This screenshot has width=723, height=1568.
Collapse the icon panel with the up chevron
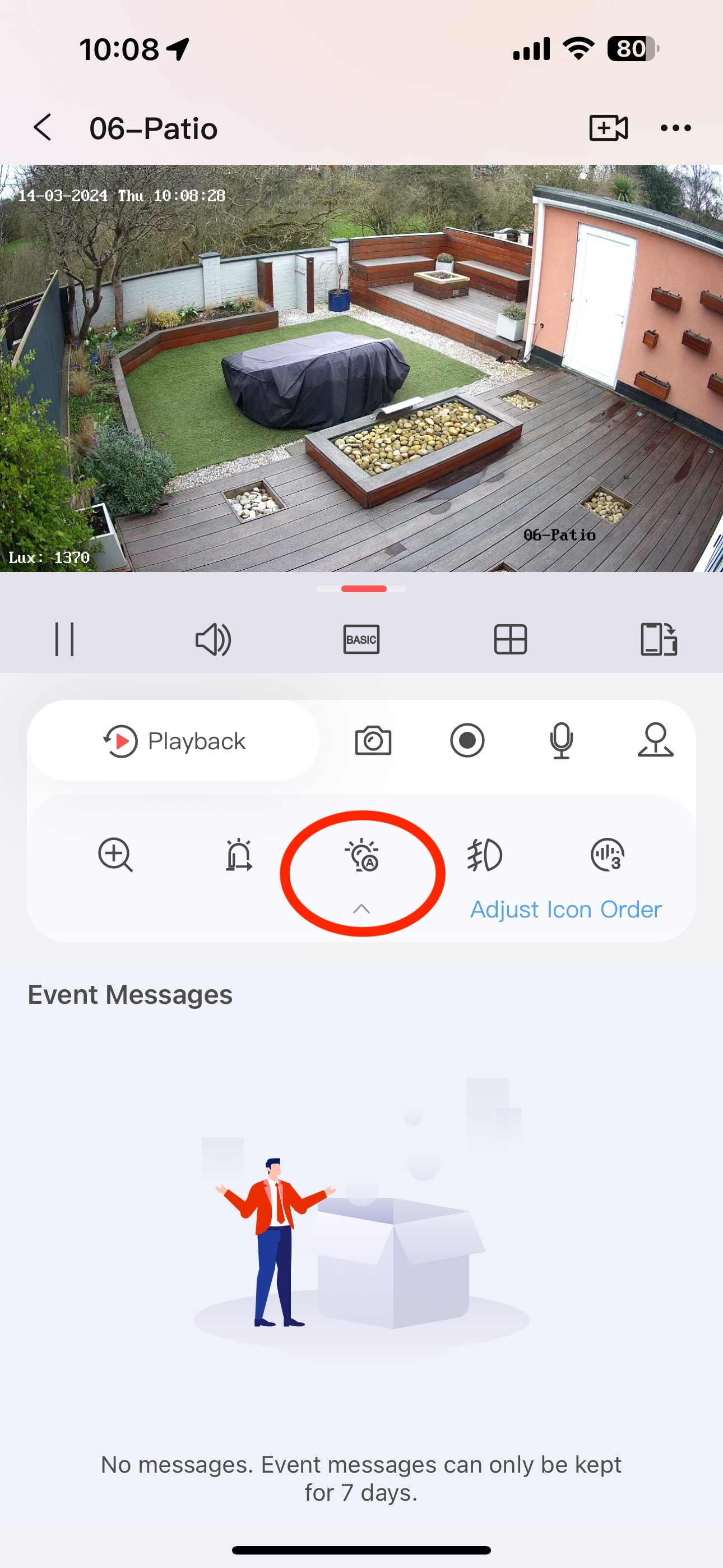click(x=361, y=909)
